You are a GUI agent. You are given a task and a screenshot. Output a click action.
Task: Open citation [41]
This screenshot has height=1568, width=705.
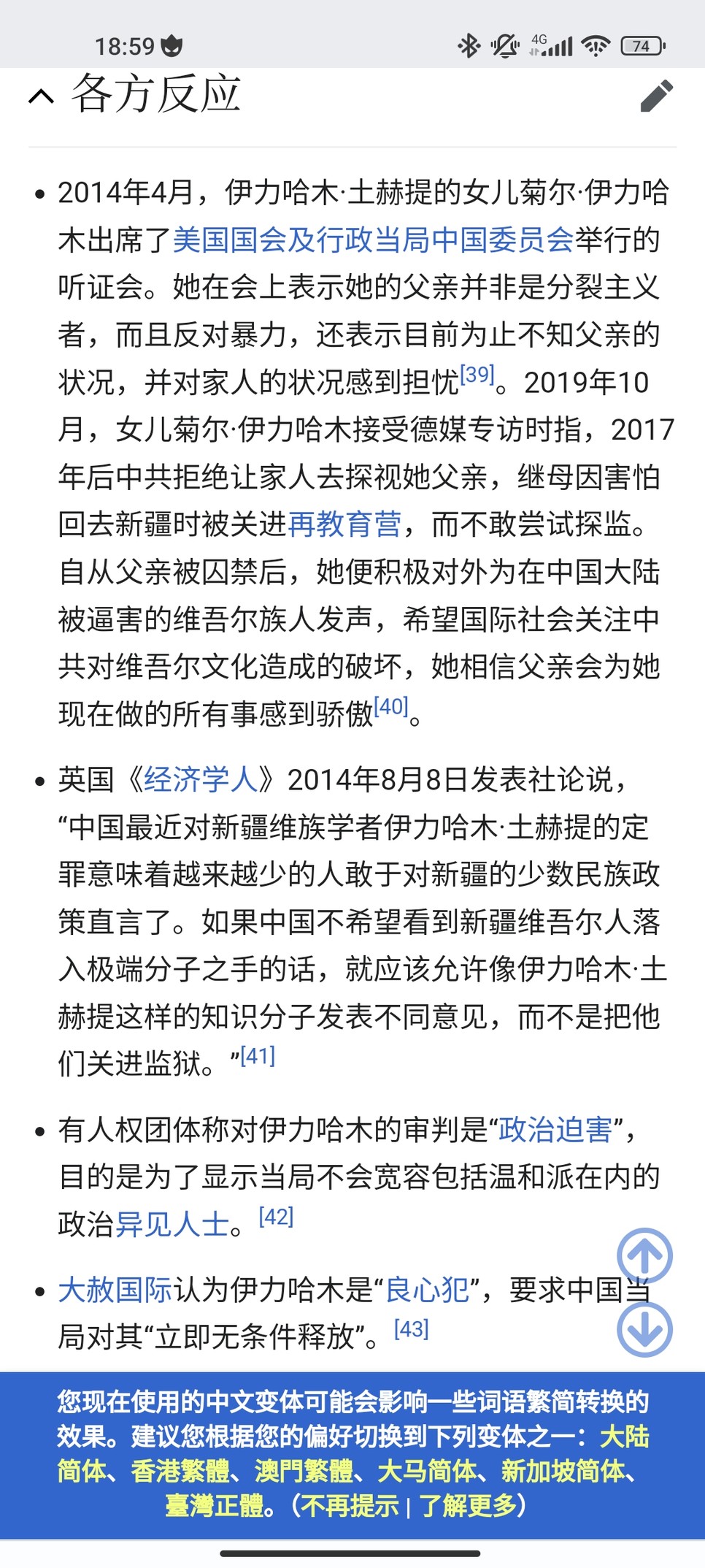click(258, 1056)
